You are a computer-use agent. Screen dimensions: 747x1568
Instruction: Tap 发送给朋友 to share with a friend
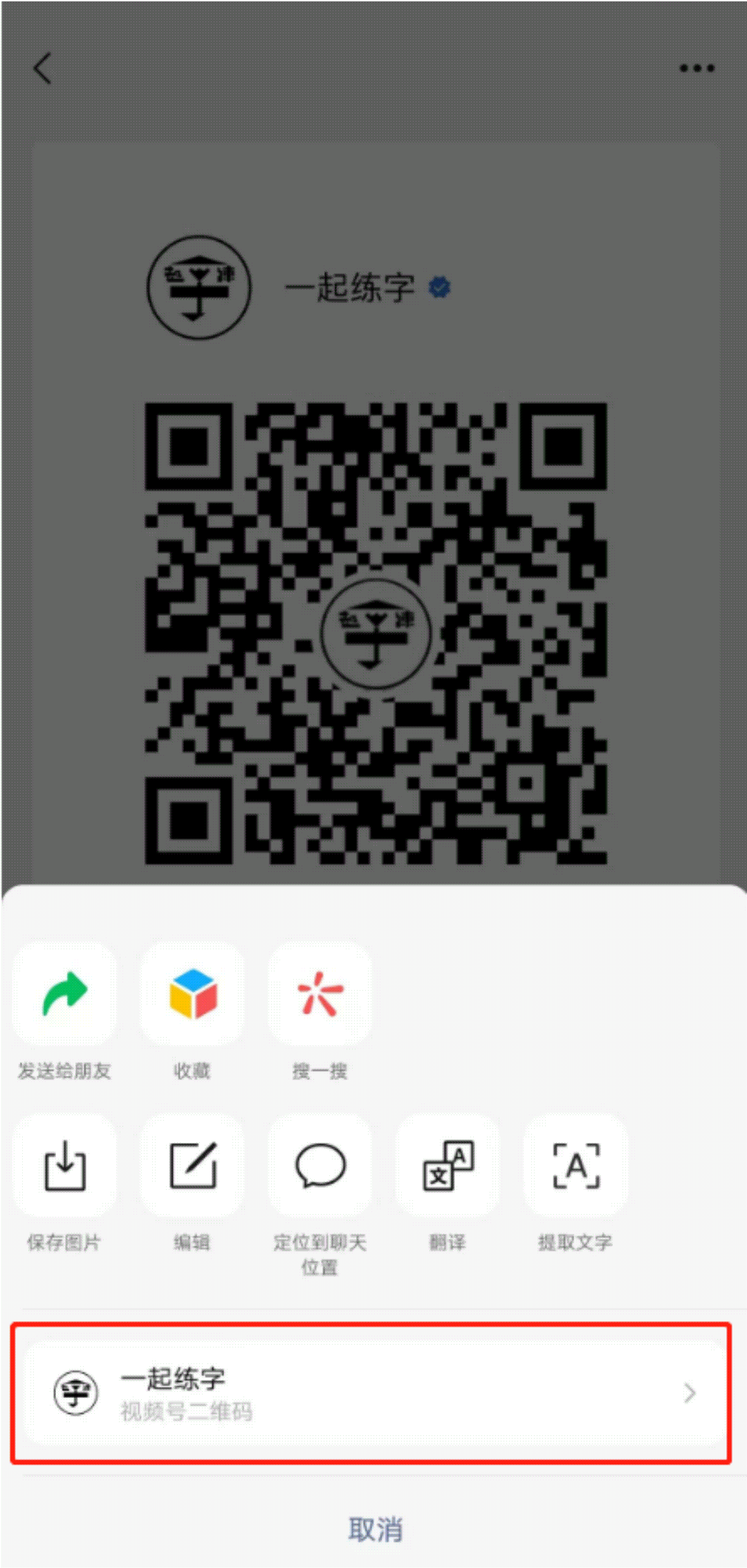tap(64, 994)
